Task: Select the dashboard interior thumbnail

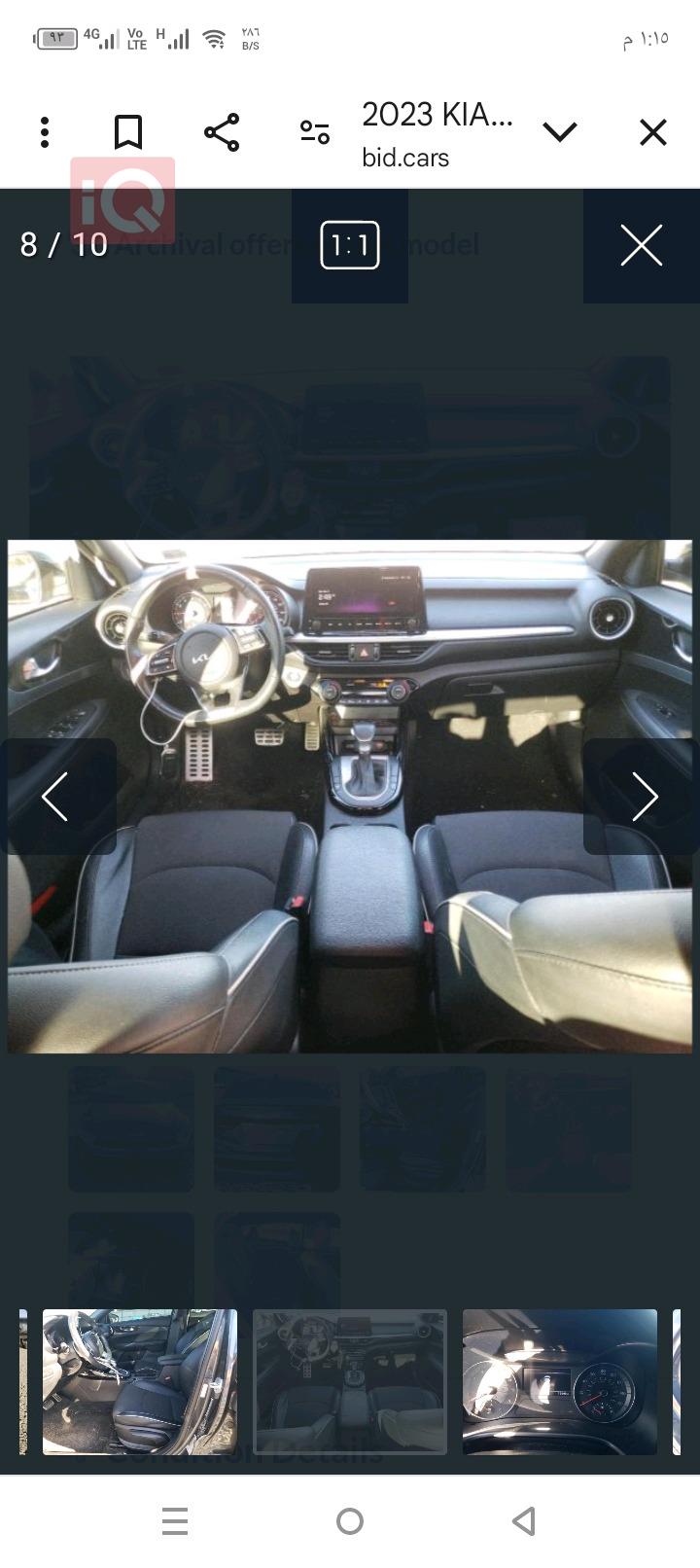Action: click(x=350, y=1381)
